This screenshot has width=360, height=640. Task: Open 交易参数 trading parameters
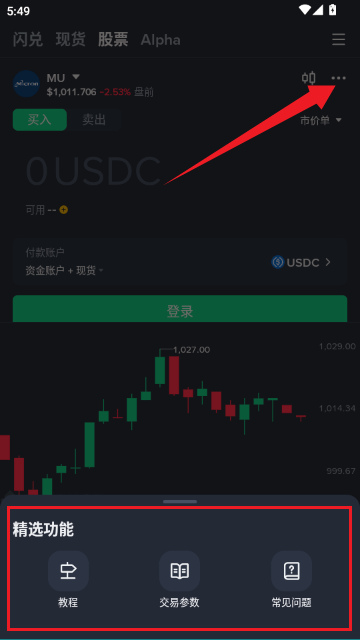click(180, 579)
